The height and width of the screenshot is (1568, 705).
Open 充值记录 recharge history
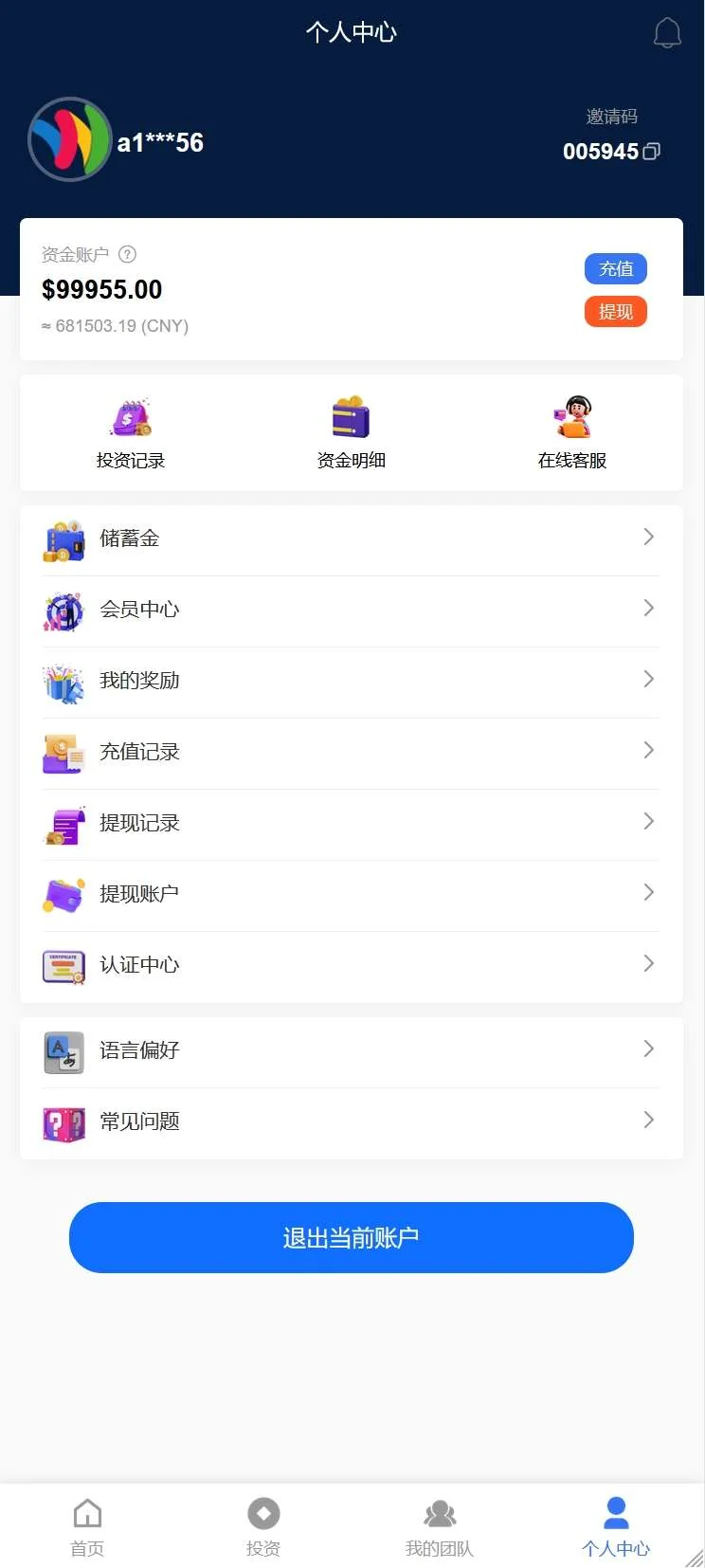coord(351,752)
